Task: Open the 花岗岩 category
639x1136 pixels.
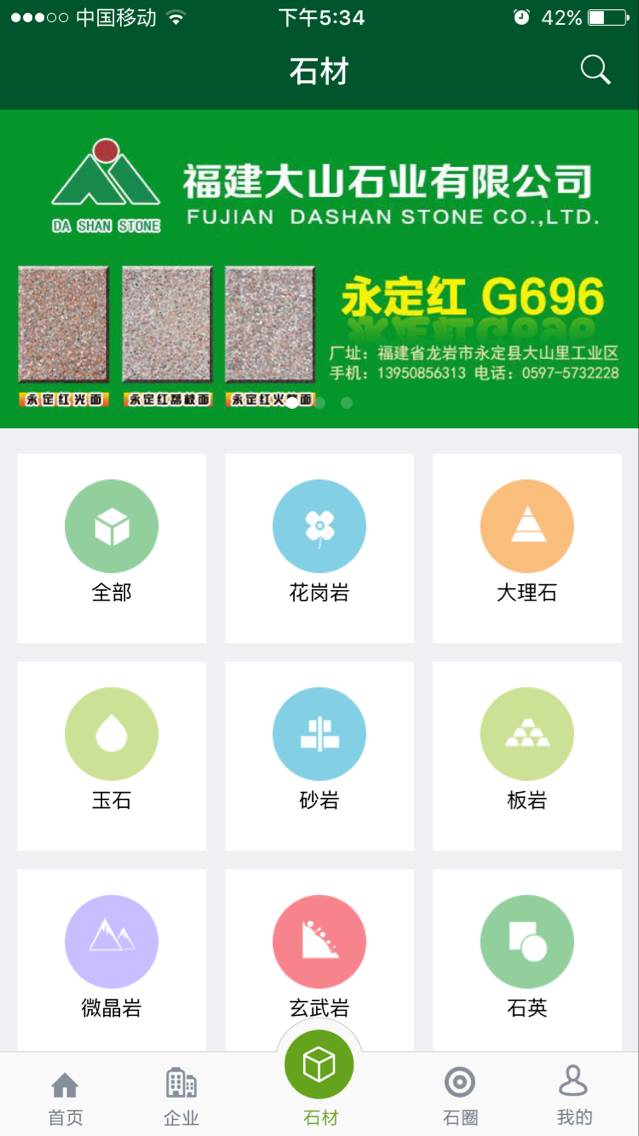Action: click(319, 547)
